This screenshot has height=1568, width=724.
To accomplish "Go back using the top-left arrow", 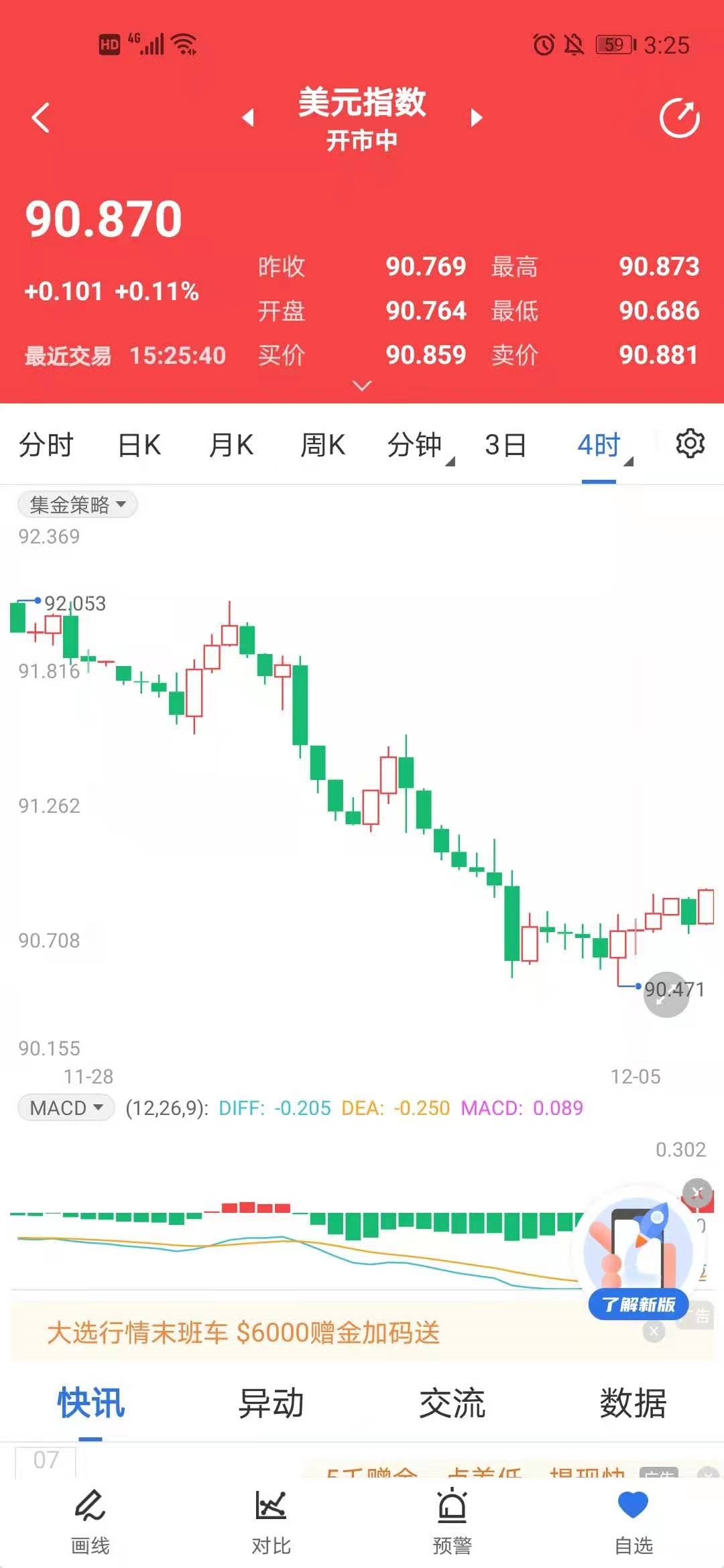I will (x=41, y=118).
